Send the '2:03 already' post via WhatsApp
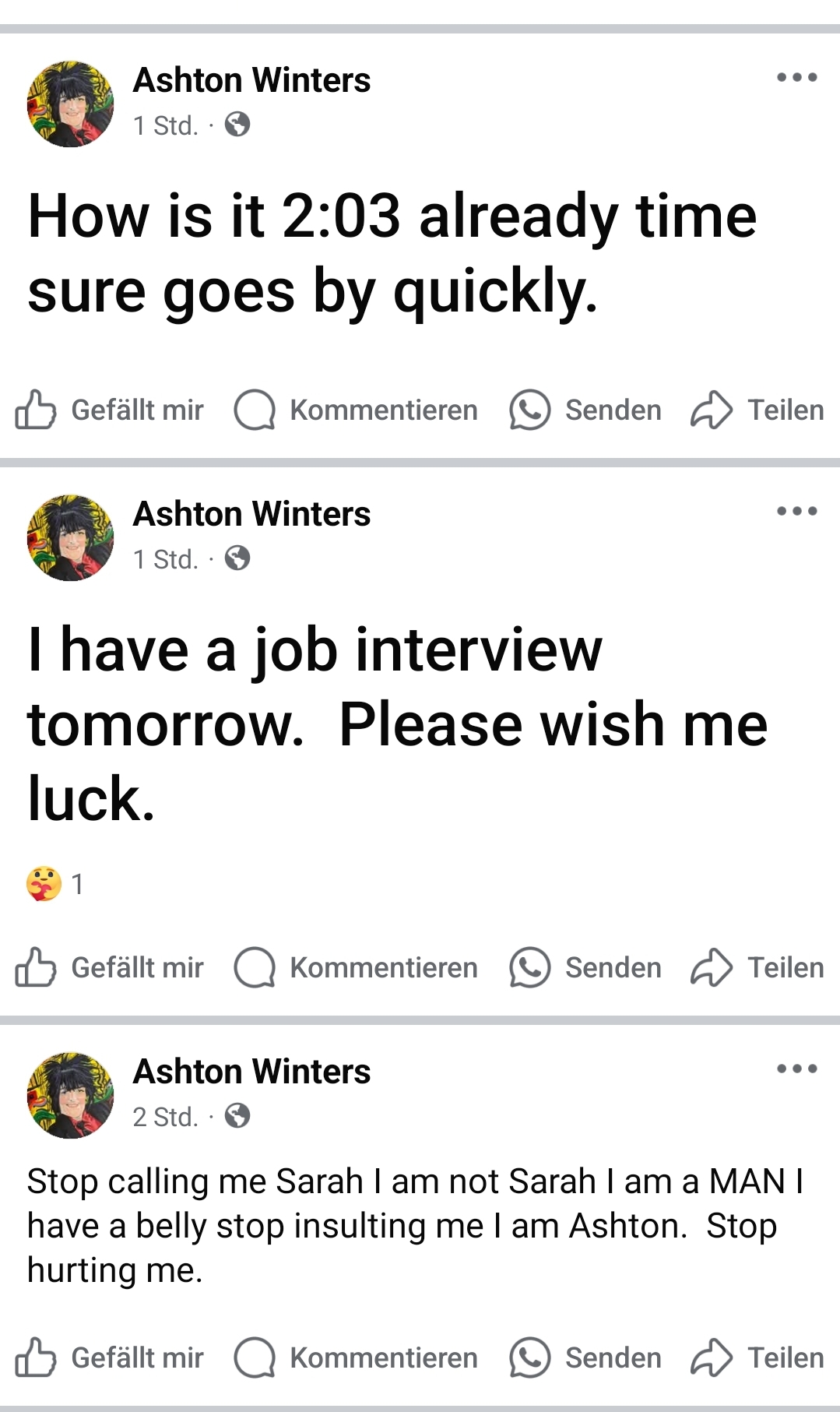This screenshot has height=1412, width=840. [x=585, y=410]
